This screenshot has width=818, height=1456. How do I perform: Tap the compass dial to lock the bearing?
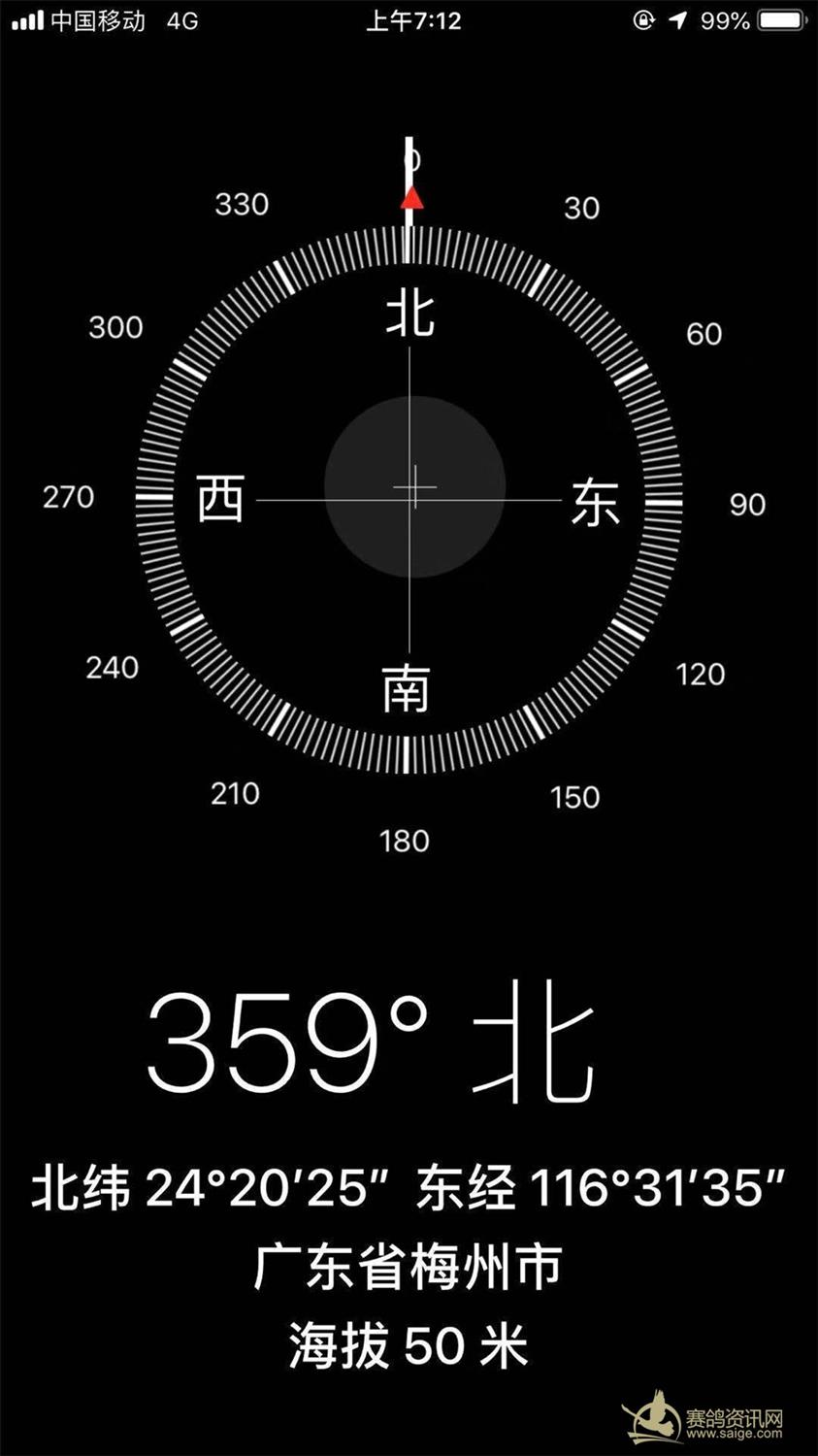pyautogui.click(x=409, y=499)
